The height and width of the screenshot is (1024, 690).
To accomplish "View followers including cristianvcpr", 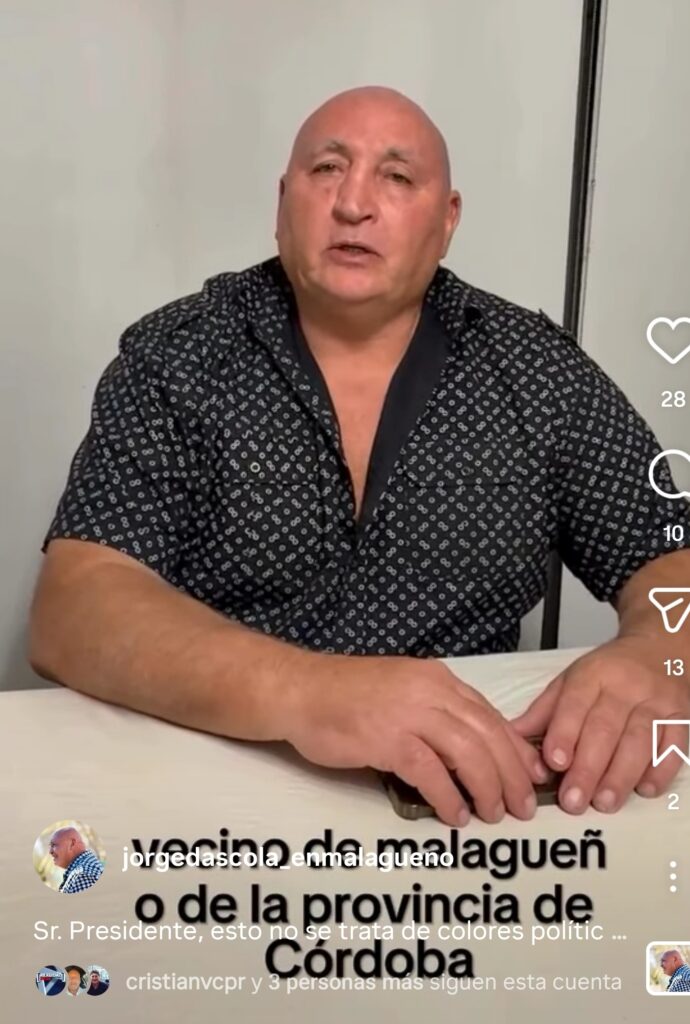I will click(x=372, y=982).
